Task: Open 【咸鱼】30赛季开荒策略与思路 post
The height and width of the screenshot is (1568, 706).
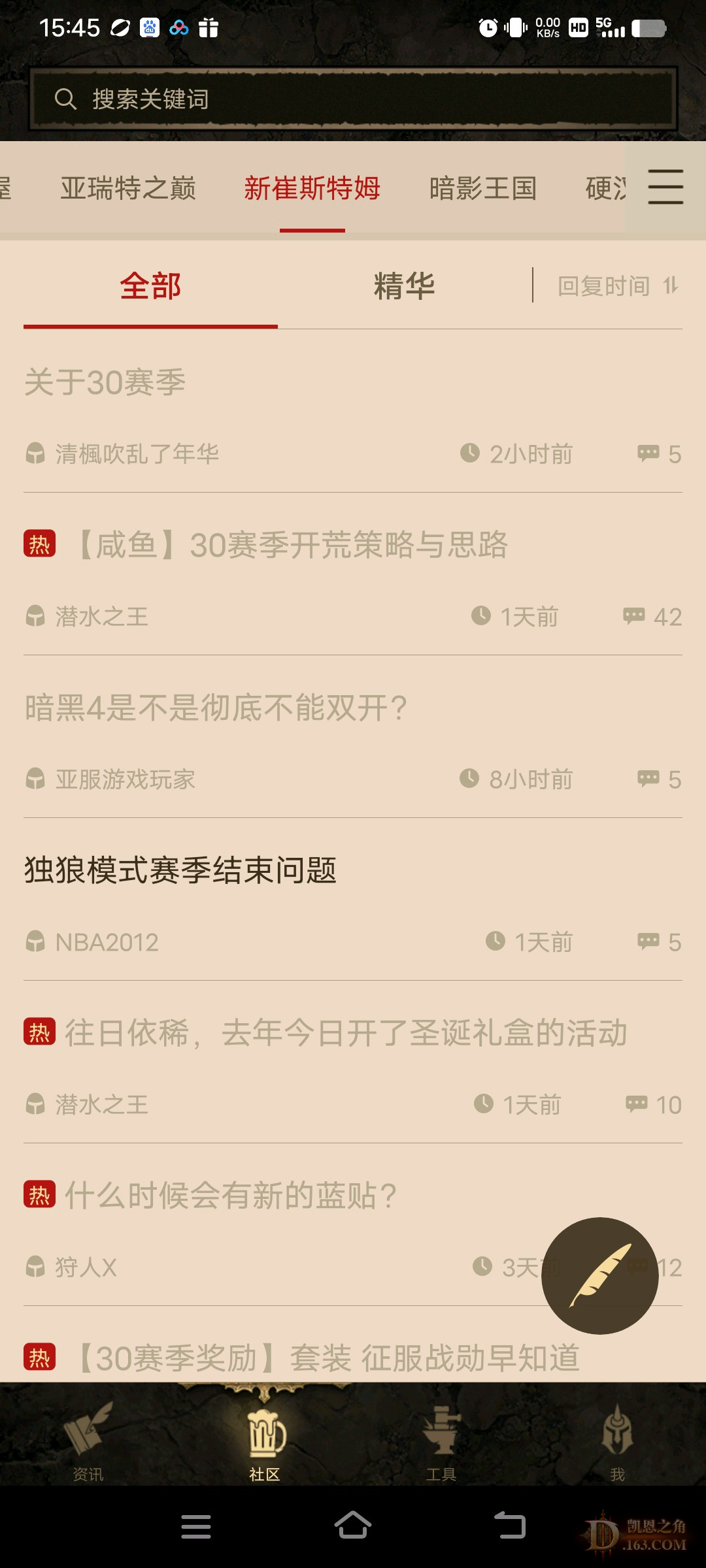Action: point(291,545)
